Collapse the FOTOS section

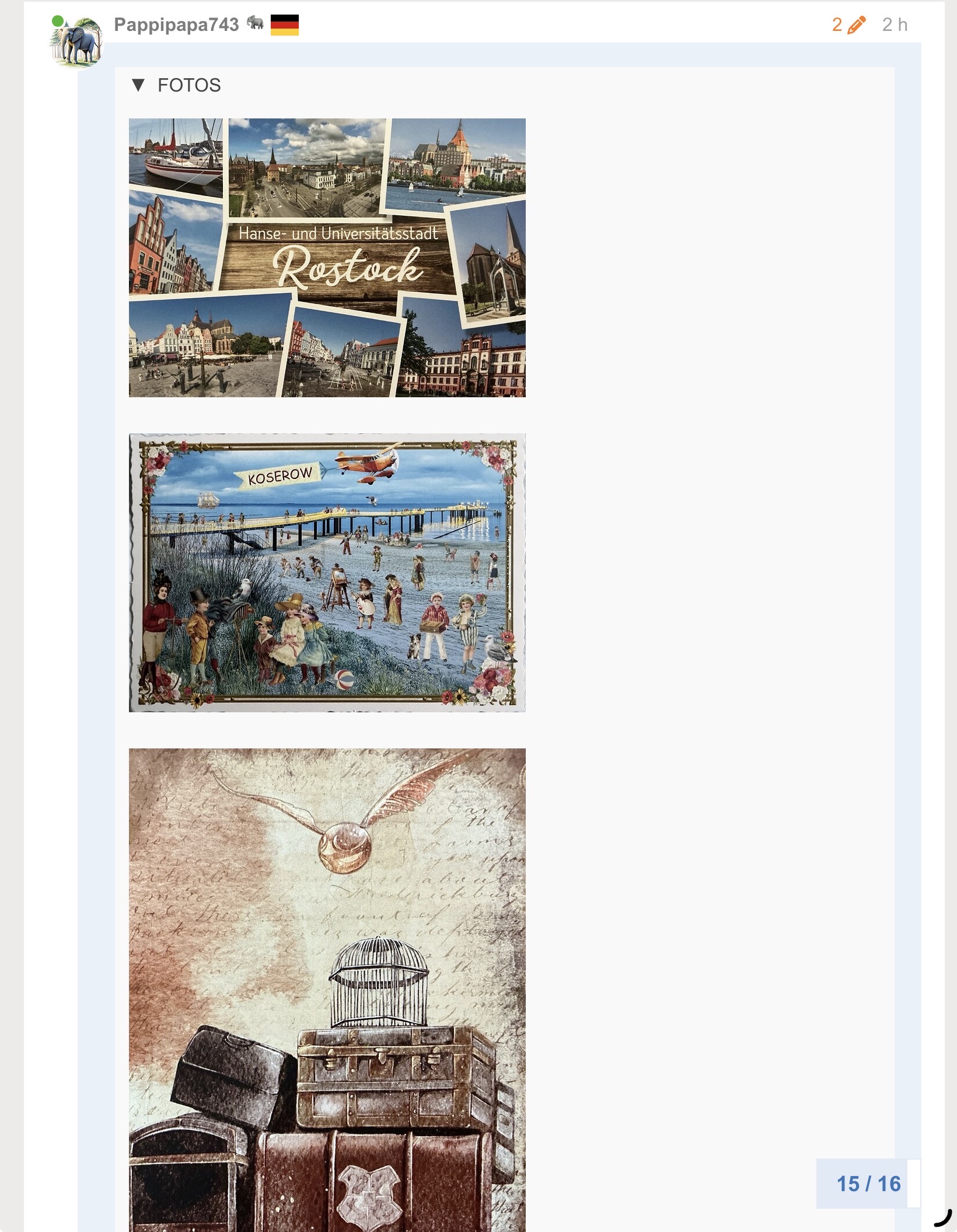177,85
